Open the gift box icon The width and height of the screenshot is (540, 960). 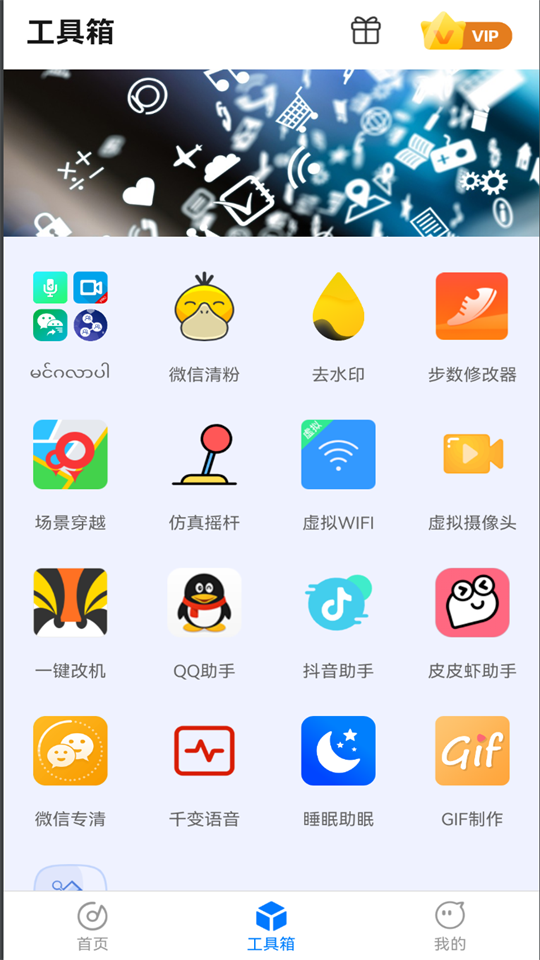pyautogui.click(x=366, y=31)
